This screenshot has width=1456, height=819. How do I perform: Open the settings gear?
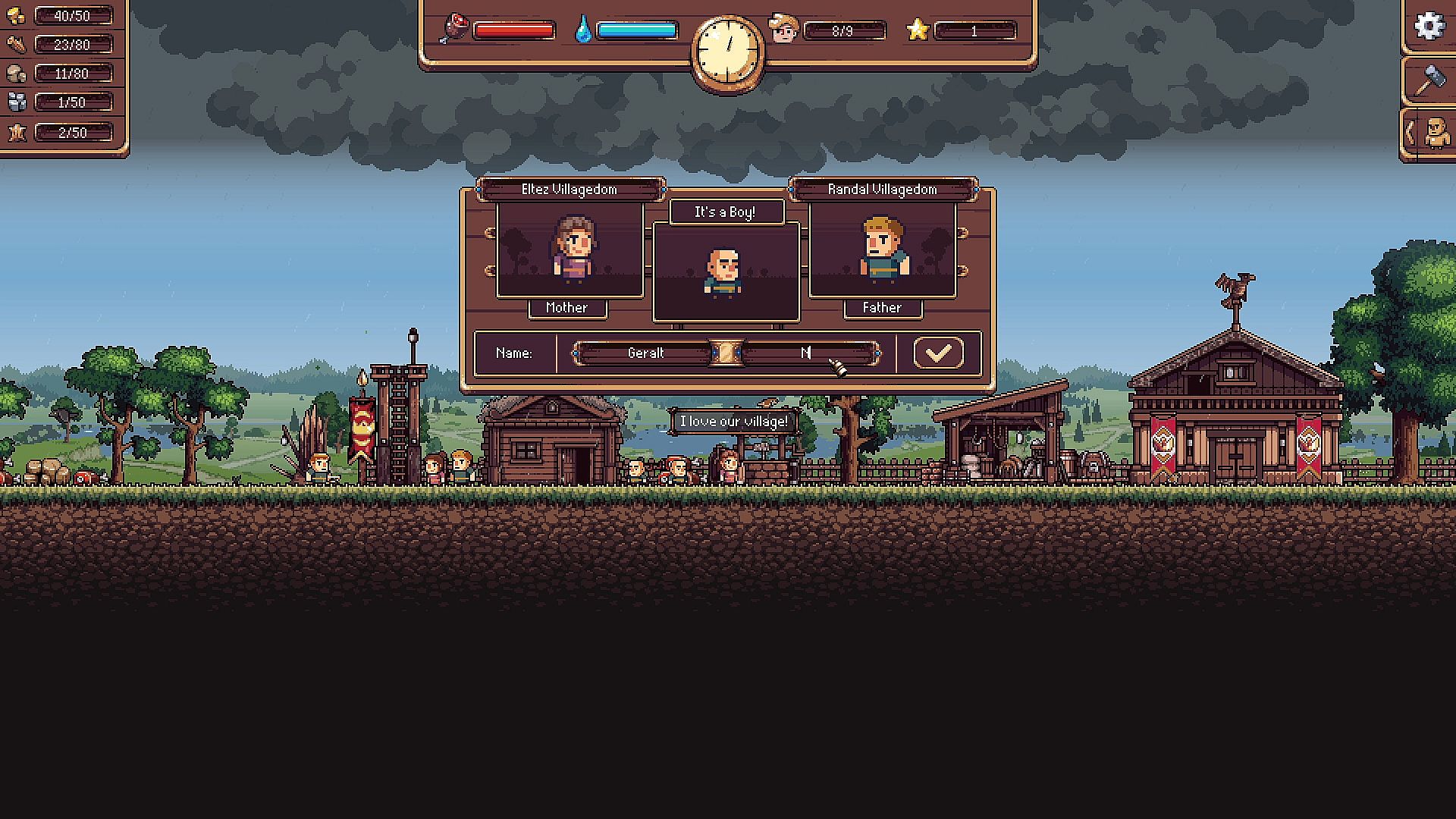tap(1429, 27)
